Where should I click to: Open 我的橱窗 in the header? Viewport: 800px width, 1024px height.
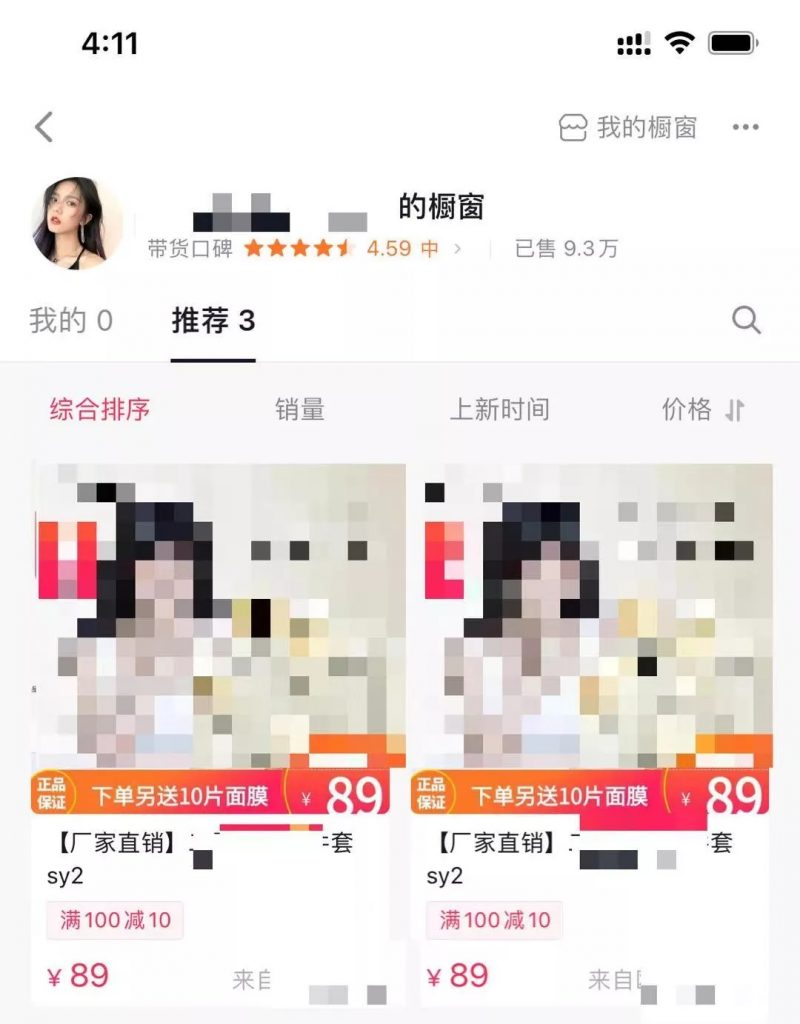click(x=628, y=128)
